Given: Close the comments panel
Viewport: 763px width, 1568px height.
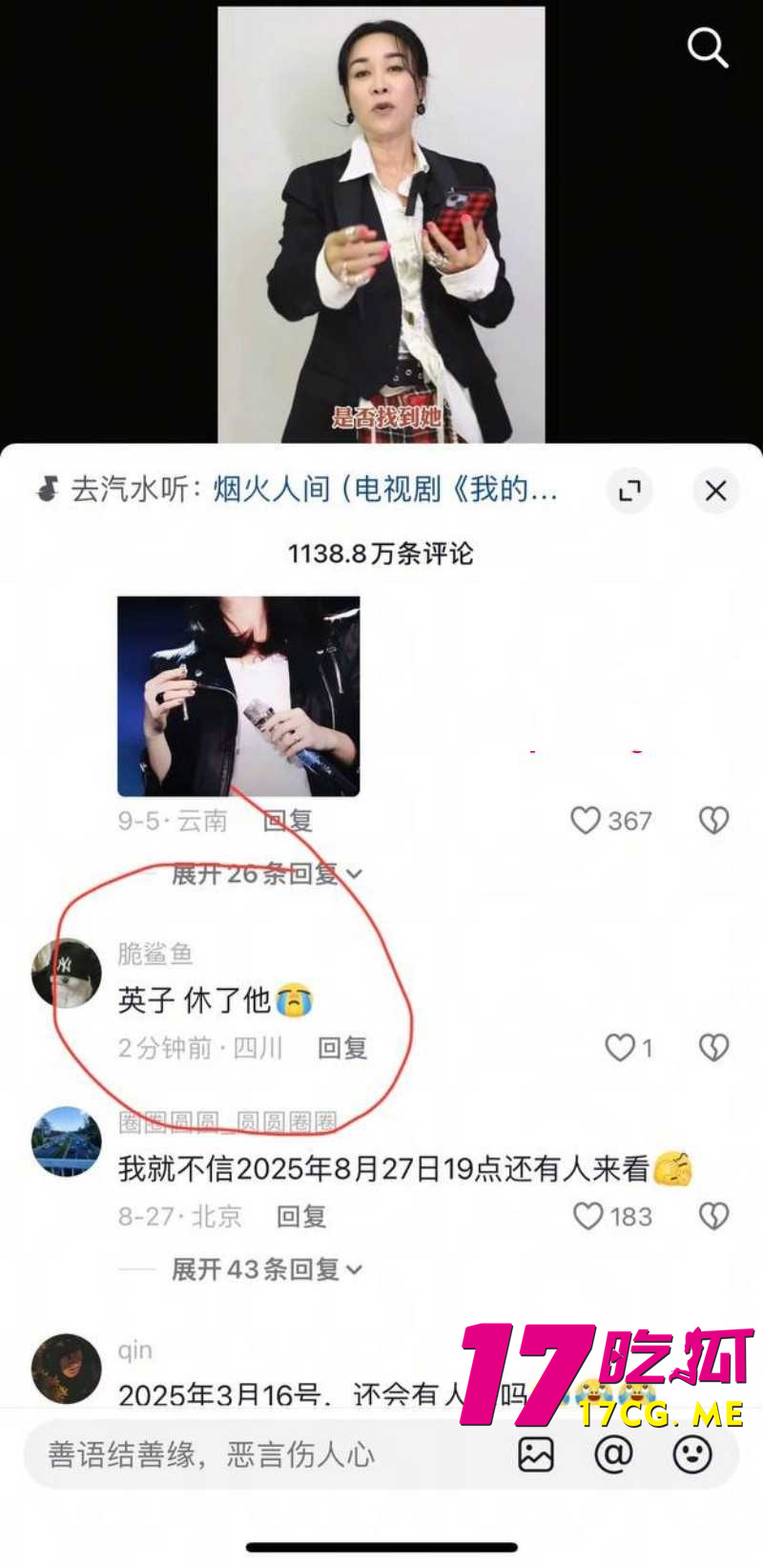Looking at the screenshot, I should (x=715, y=491).
